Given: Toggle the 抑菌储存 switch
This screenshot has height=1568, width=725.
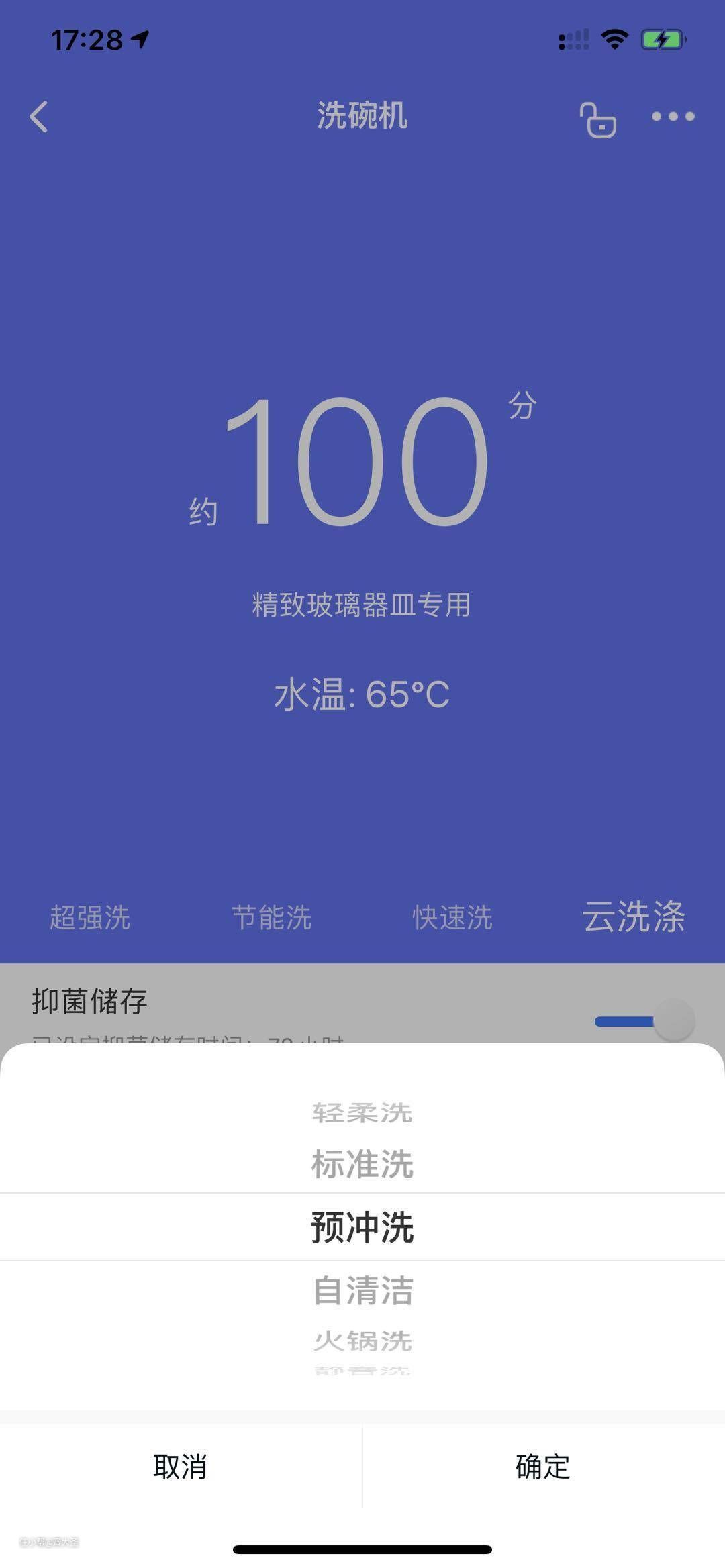Looking at the screenshot, I should [644, 1021].
